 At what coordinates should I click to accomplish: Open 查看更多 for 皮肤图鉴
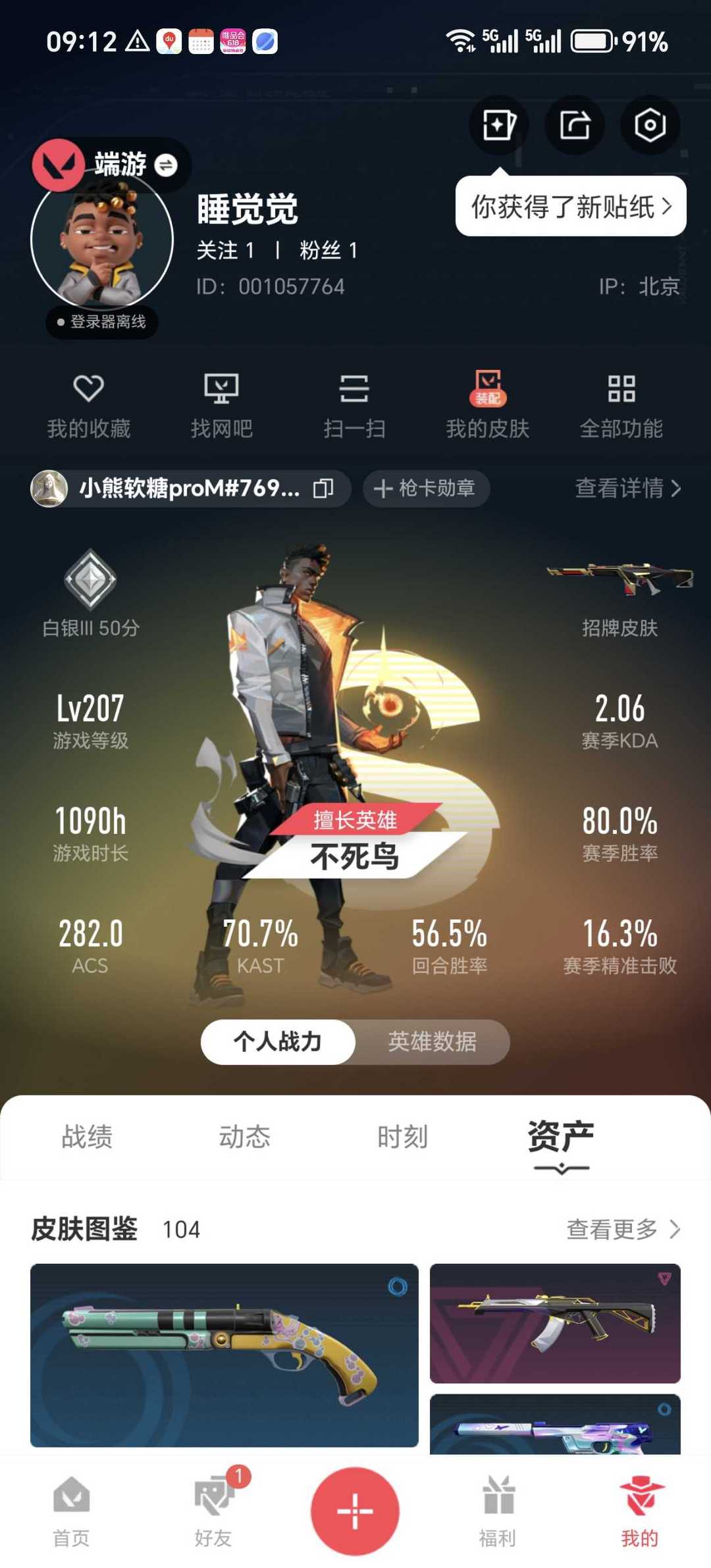(623, 1229)
